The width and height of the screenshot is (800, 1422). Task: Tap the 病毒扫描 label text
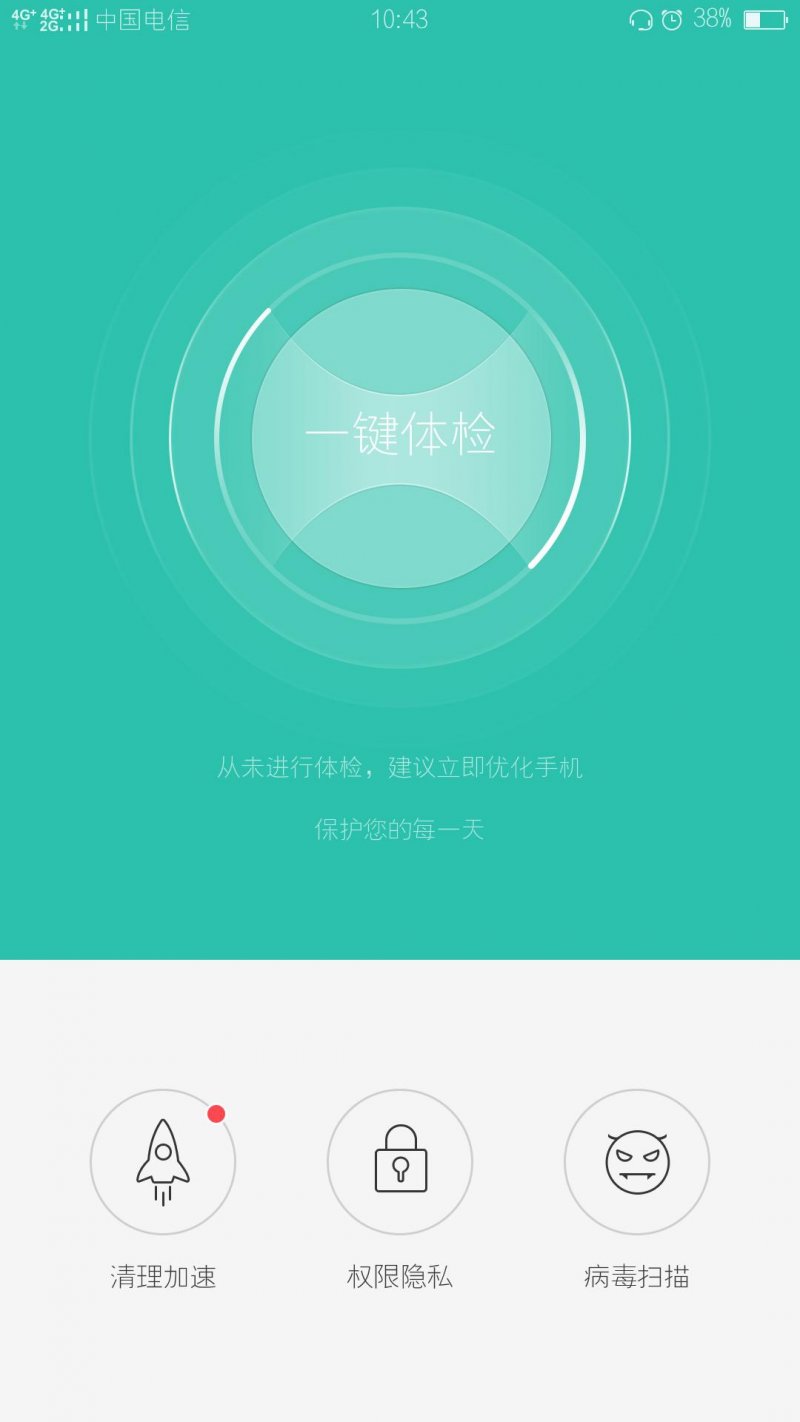(x=635, y=1276)
